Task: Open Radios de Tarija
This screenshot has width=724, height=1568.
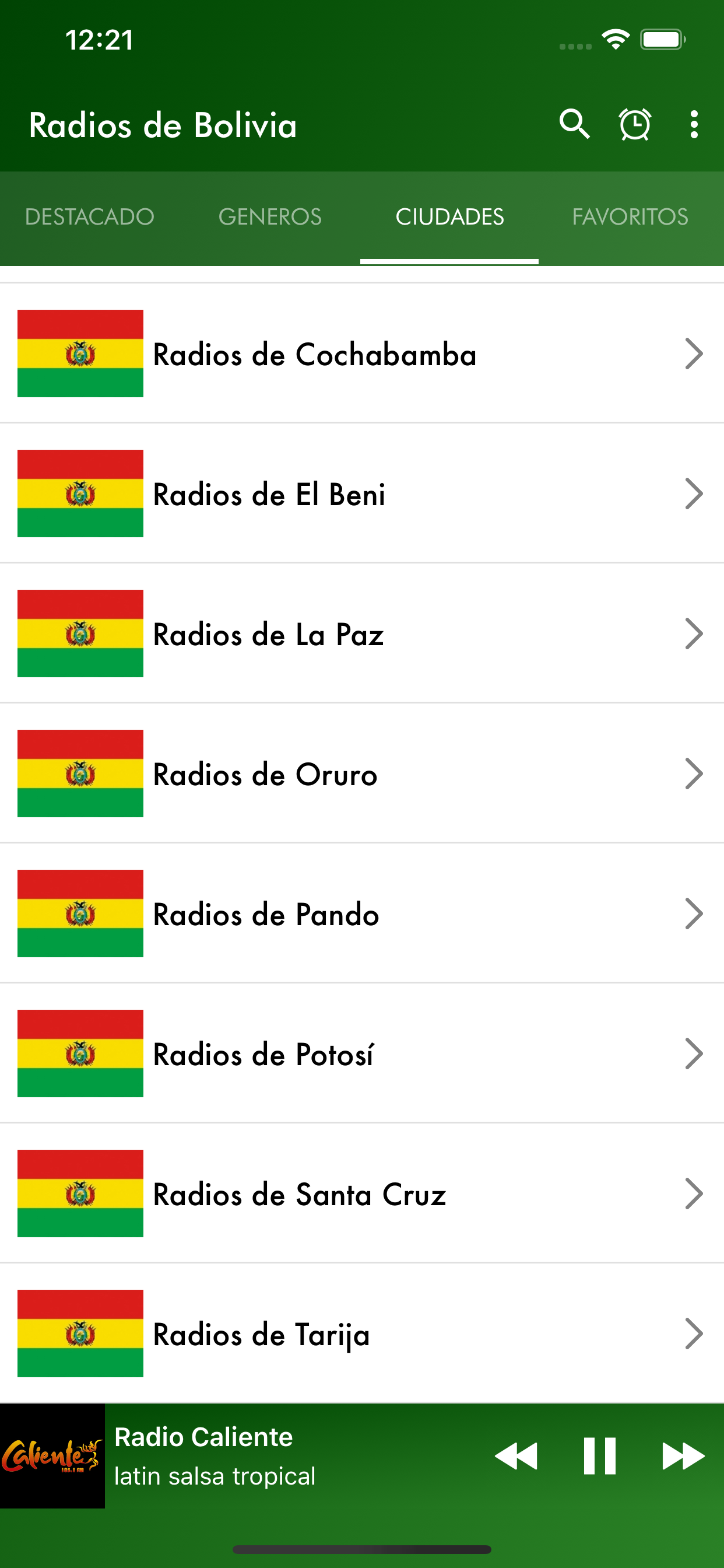Action: click(x=362, y=1333)
